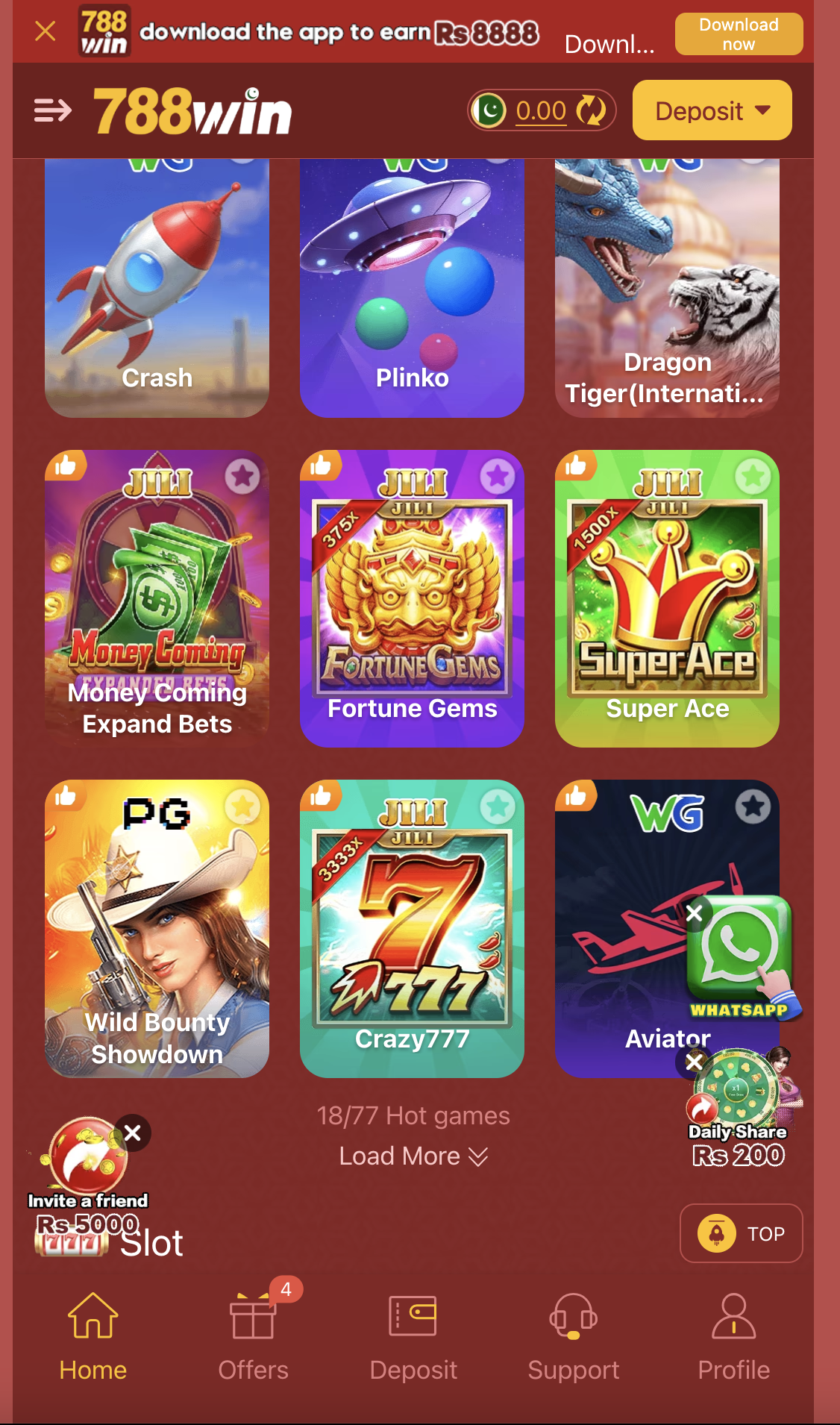Viewport: 840px width, 1425px height.
Task: Toggle the favorite star on Fortune Gems
Action: tap(497, 475)
